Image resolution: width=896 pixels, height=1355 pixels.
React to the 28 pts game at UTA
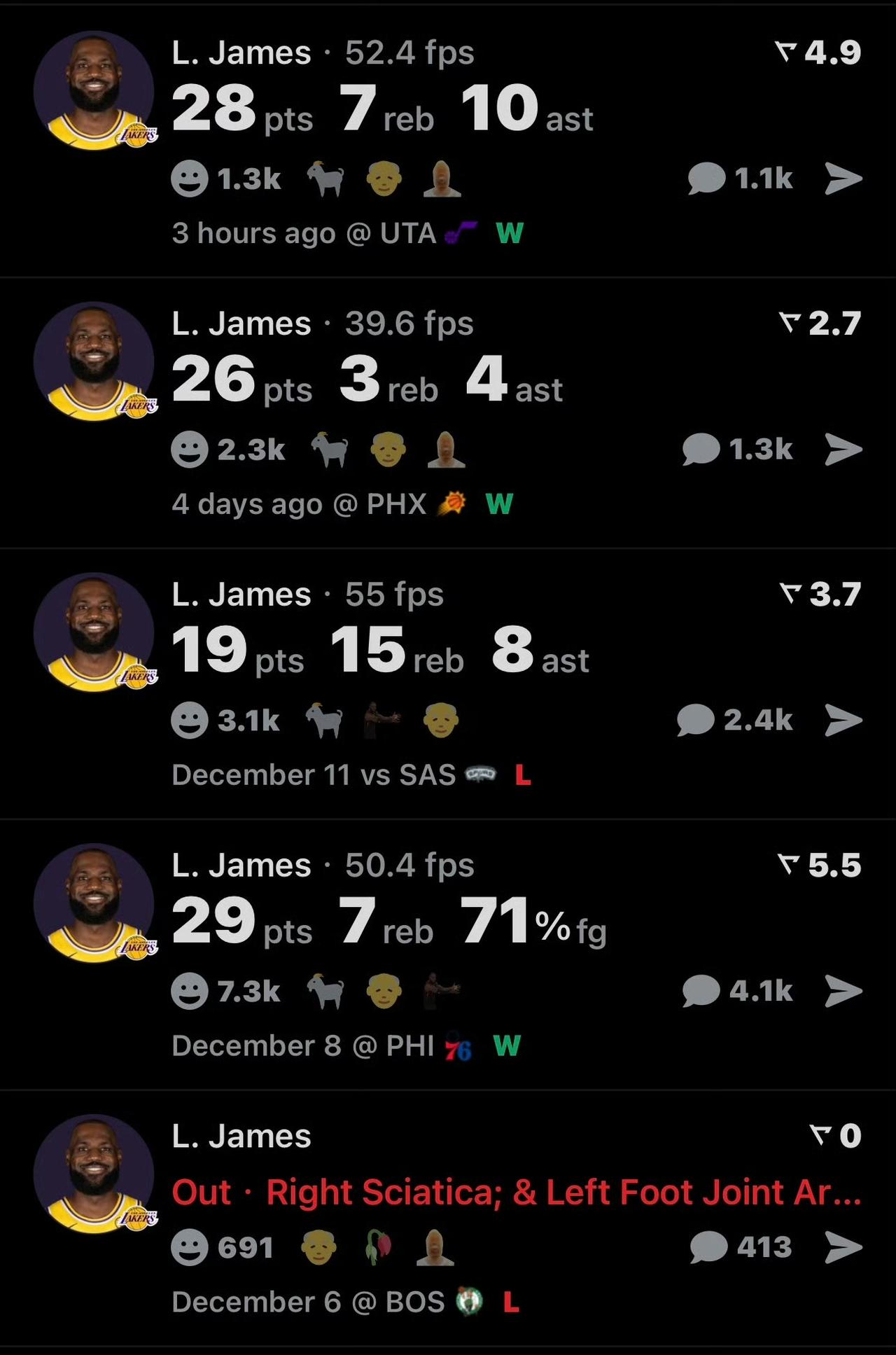(x=190, y=179)
